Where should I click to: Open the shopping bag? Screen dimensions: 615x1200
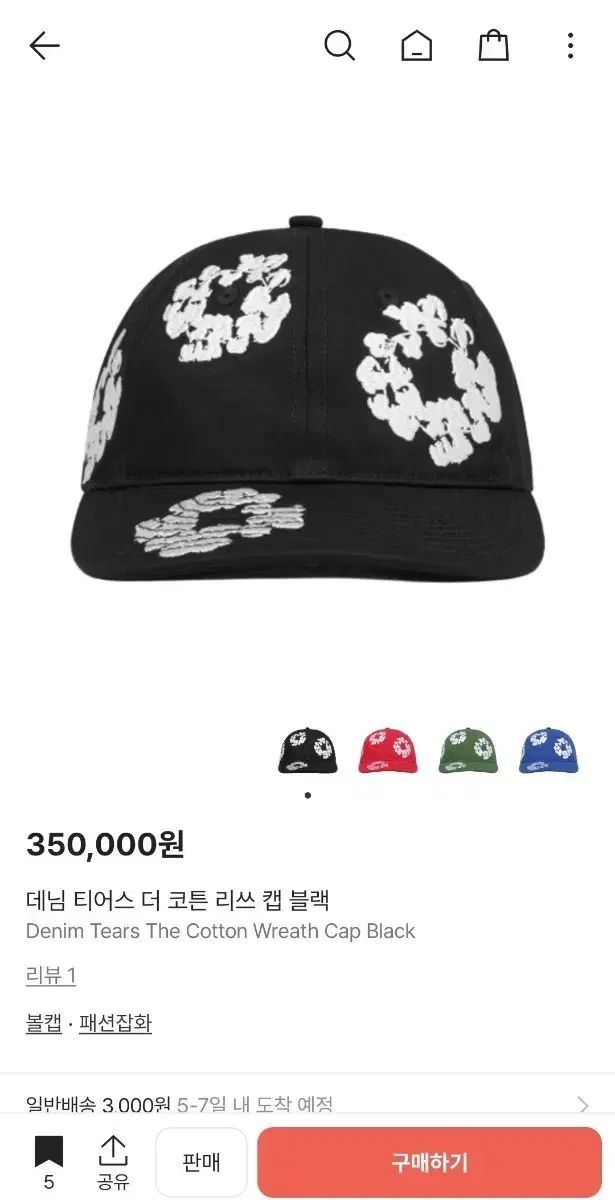point(493,46)
